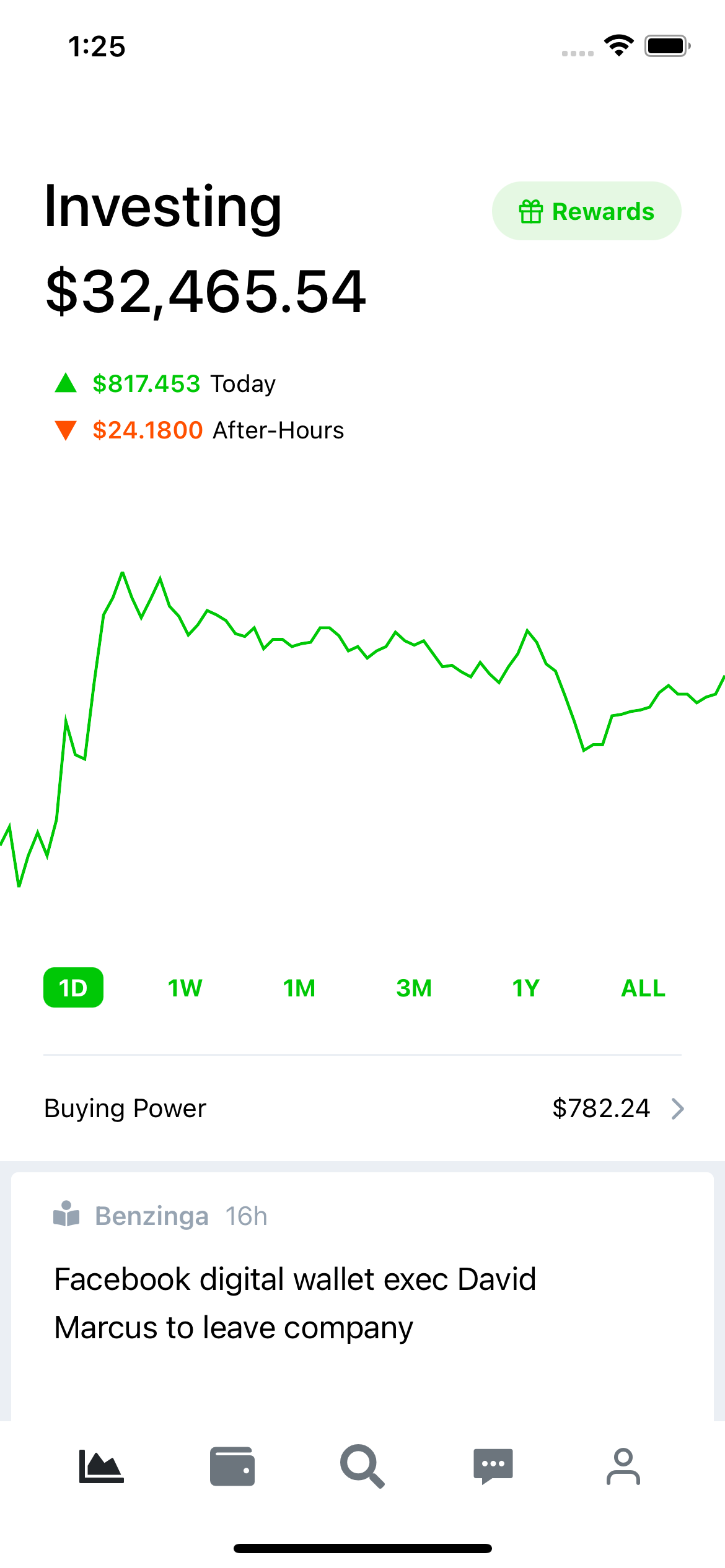
Task: Go to the account profile tab
Action: (623, 1466)
